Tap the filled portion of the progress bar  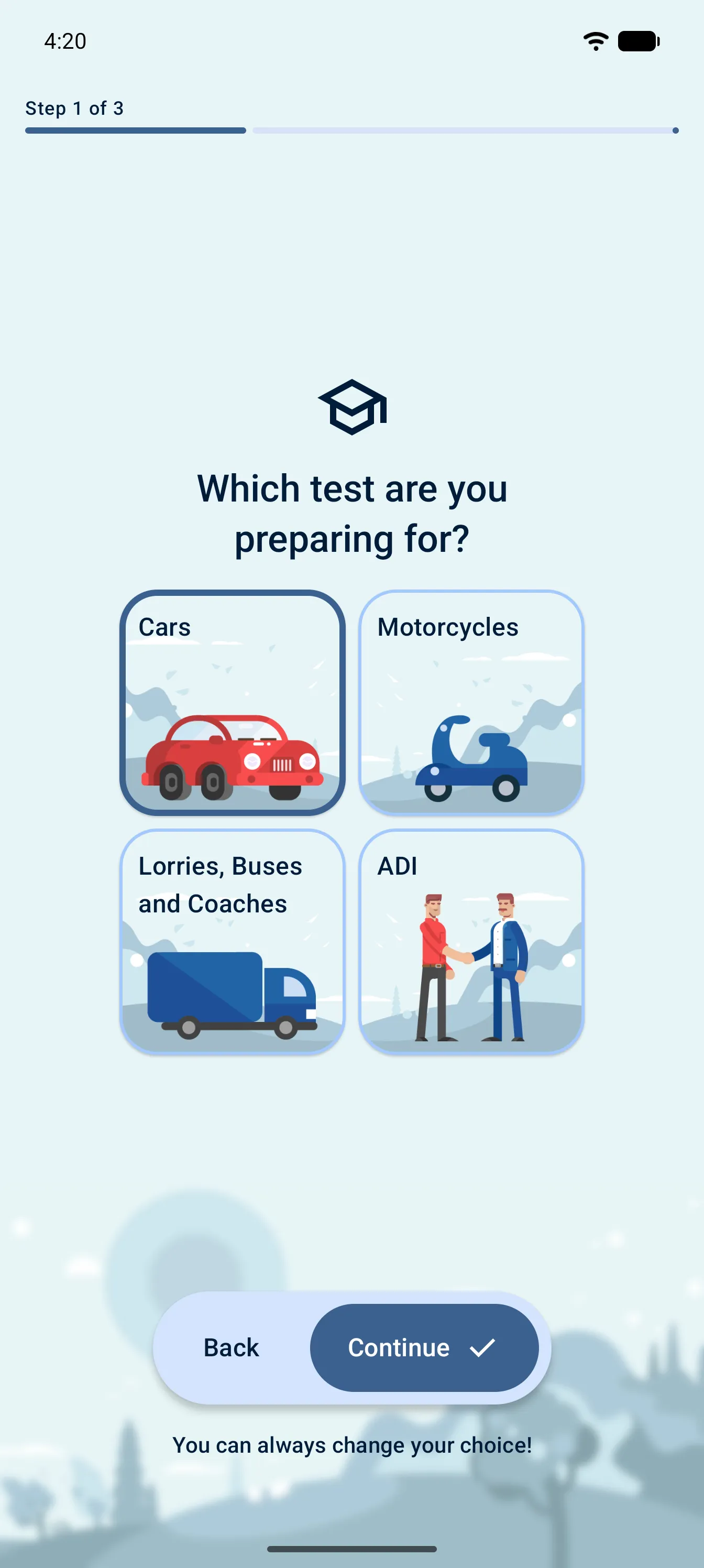134,130
